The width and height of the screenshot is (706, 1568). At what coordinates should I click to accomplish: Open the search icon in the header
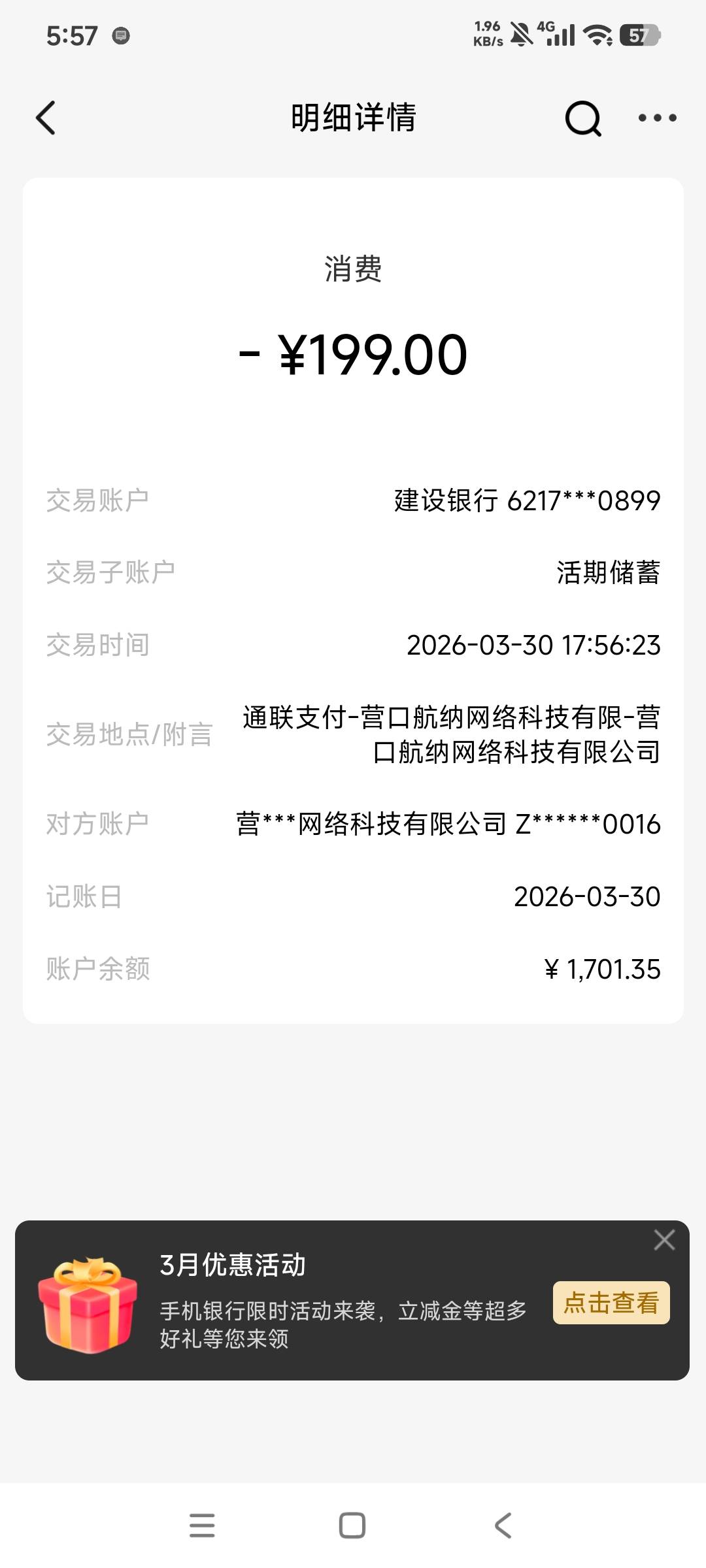(x=582, y=118)
